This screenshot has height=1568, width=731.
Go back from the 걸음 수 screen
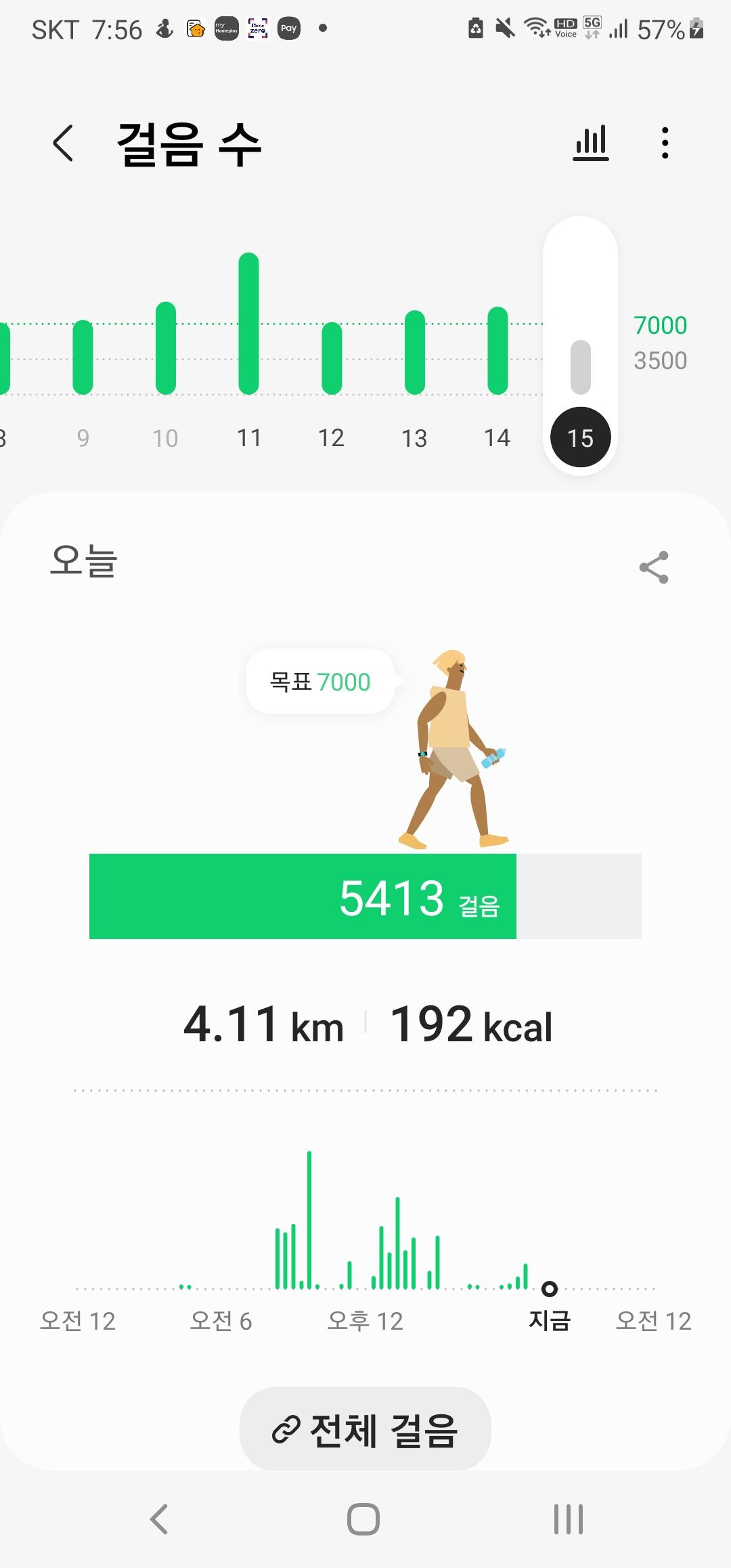tap(63, 144)
